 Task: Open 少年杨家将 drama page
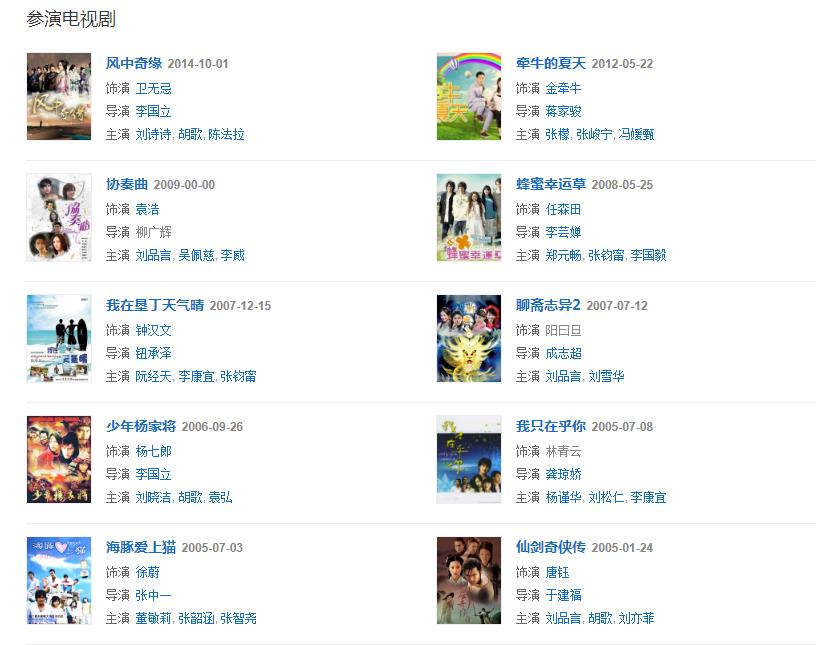pos(141,427)
